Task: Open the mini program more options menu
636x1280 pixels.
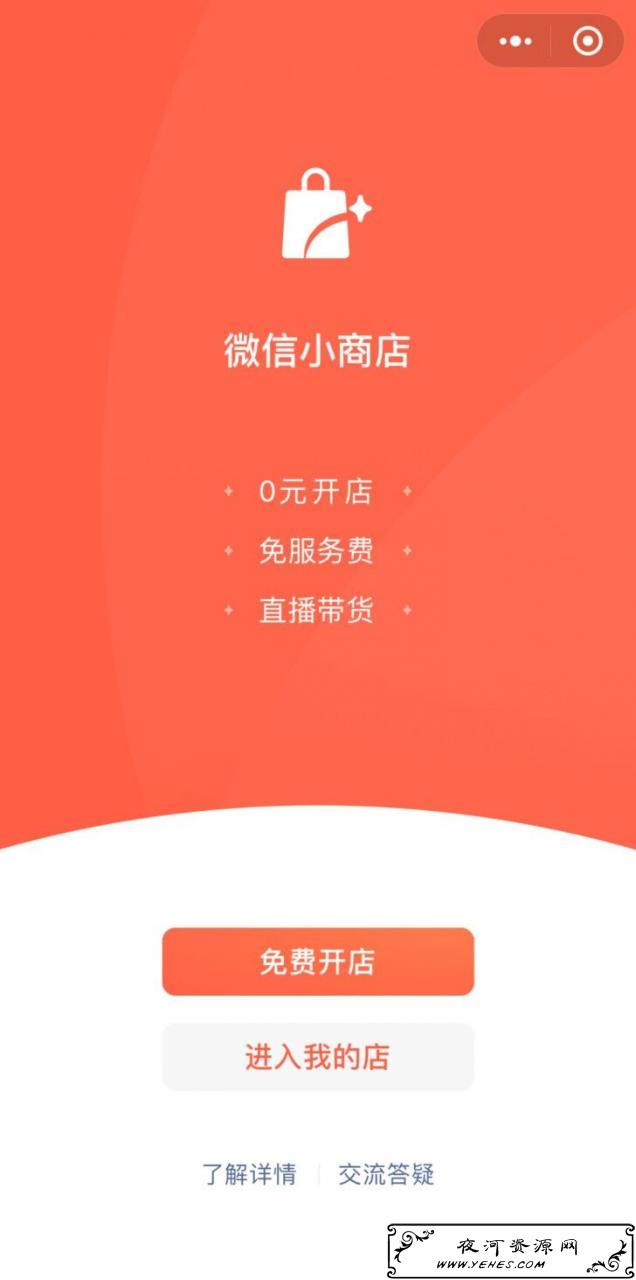Action: tap(516, 41)
